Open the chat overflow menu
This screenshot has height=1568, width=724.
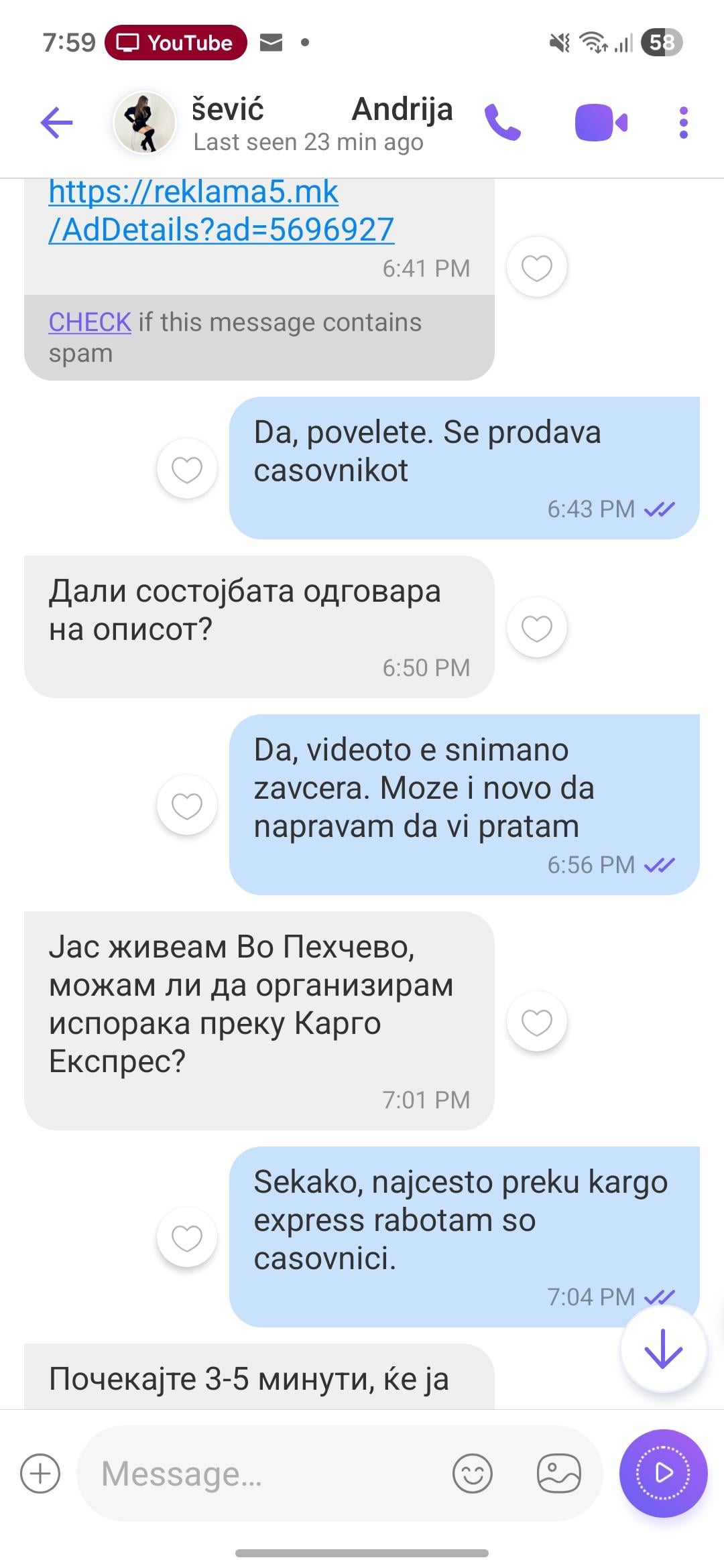(683, 123)
